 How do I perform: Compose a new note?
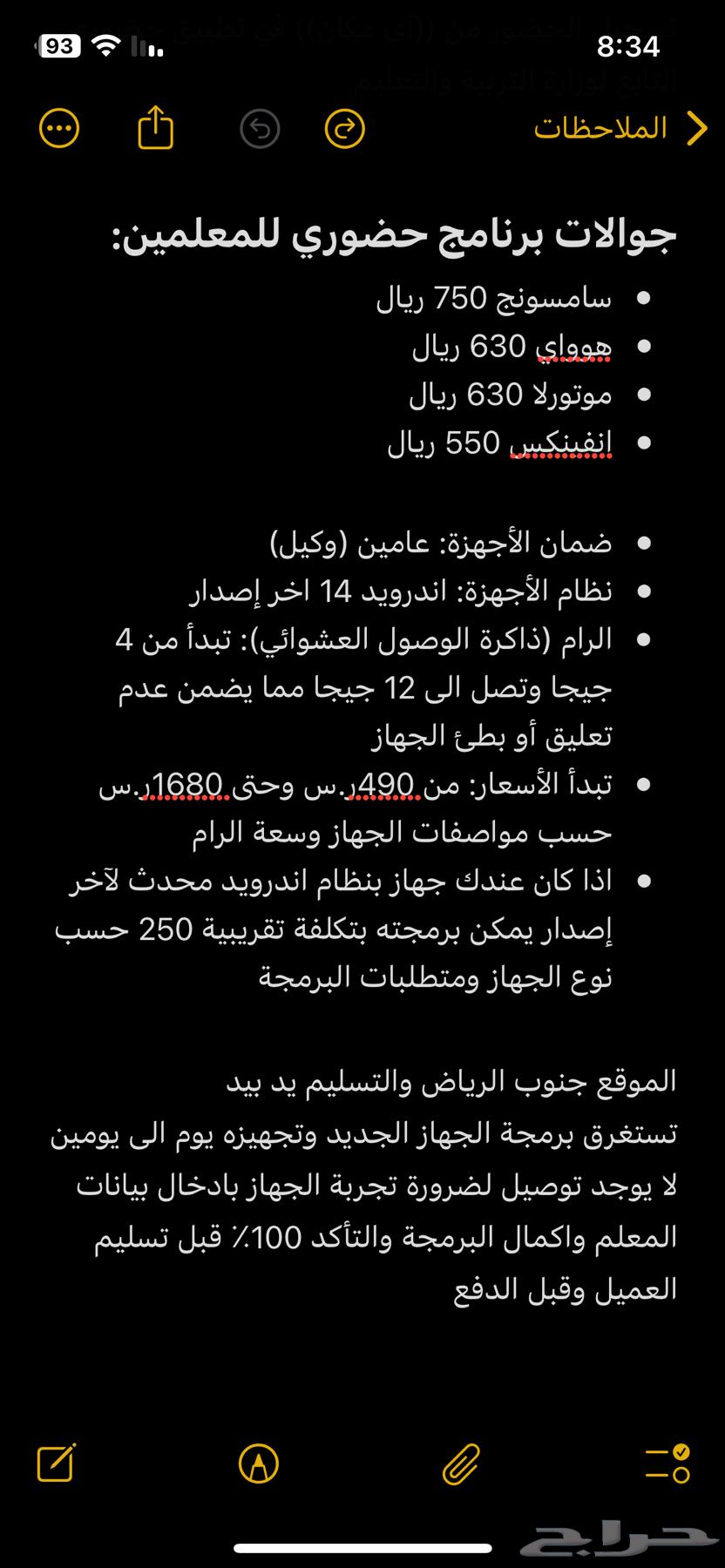click(x=57, y=1462)
